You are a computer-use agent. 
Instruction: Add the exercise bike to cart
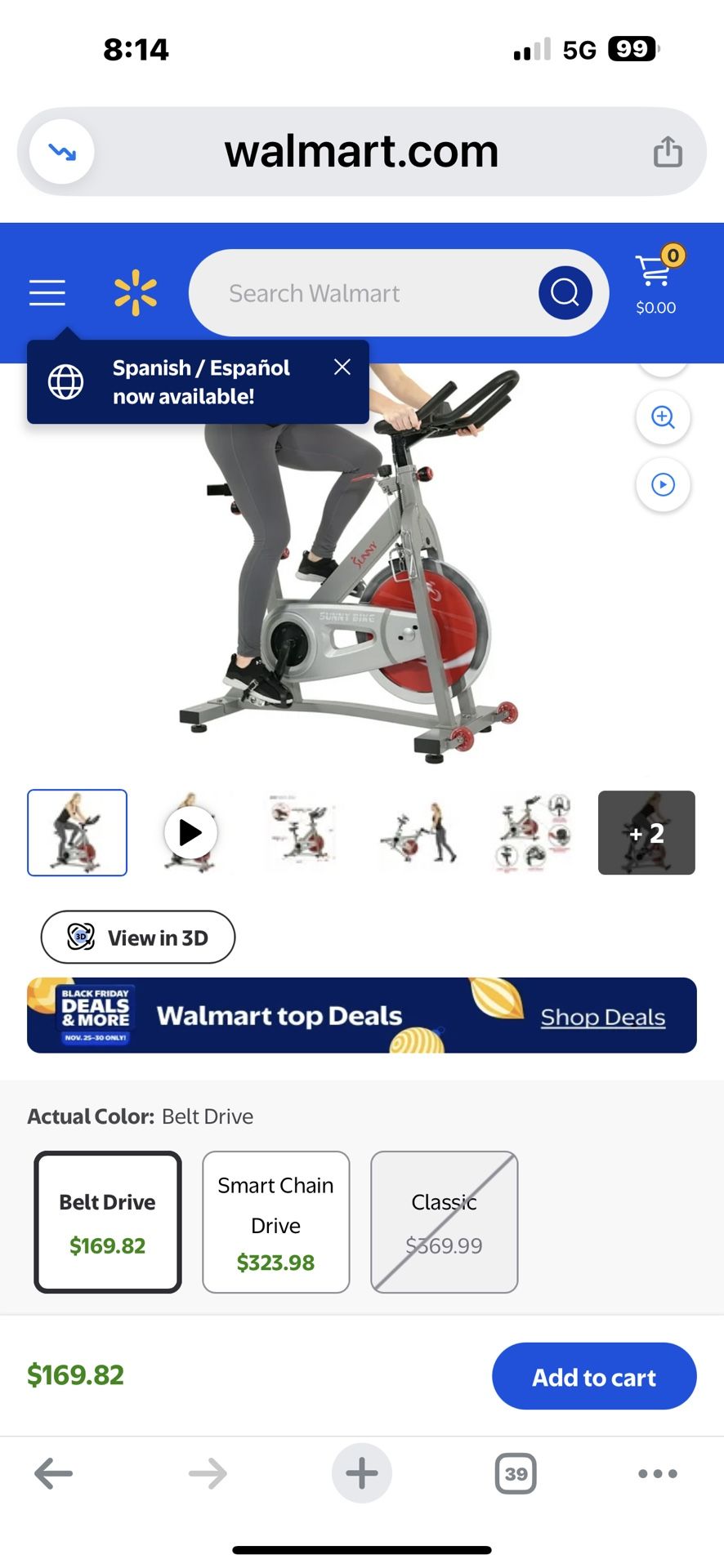click(x=594, y=1376)
